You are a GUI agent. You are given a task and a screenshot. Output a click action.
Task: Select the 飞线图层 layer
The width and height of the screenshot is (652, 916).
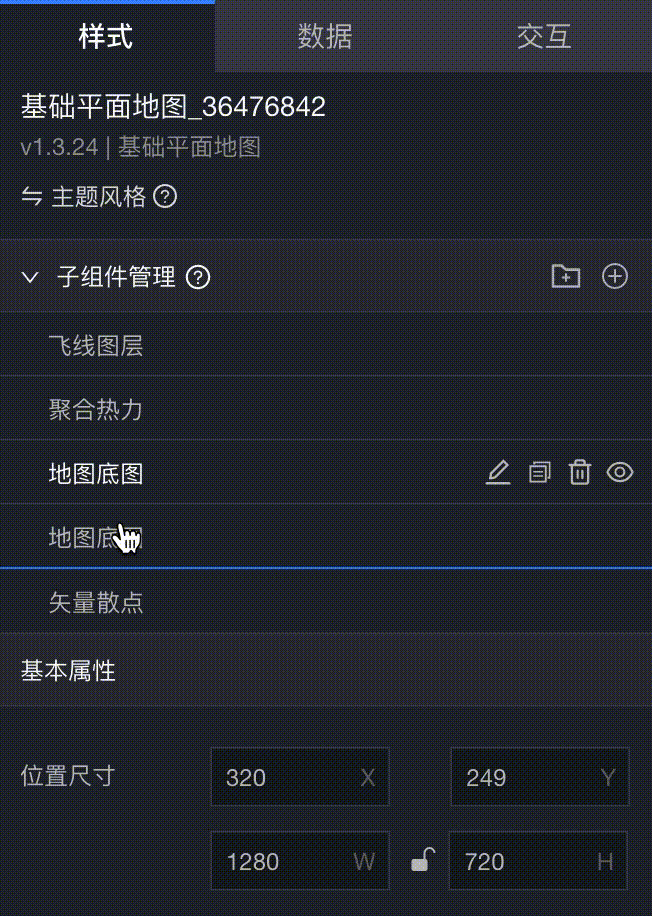click(96, 346)
